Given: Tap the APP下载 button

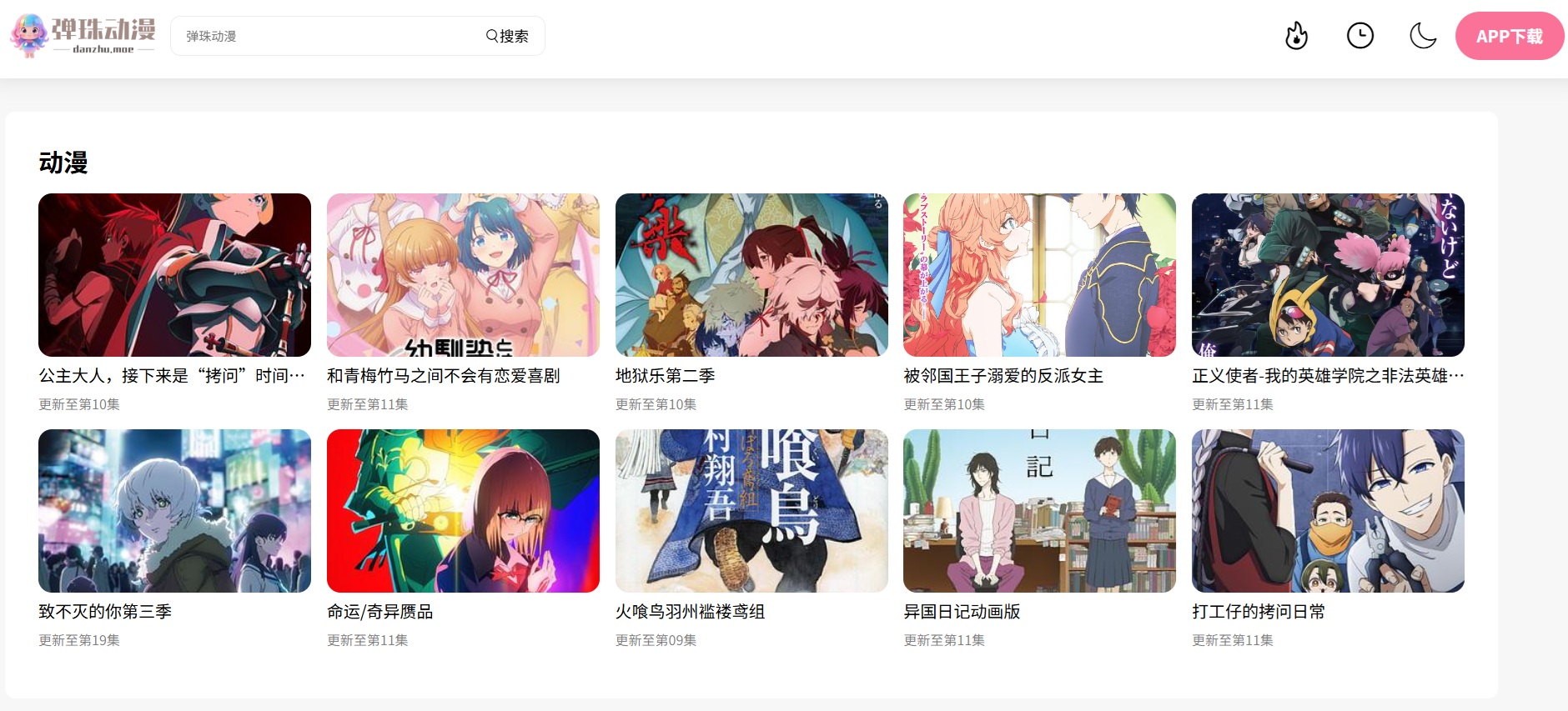Looking at the screenshot, I should [x=1509, y=36].
